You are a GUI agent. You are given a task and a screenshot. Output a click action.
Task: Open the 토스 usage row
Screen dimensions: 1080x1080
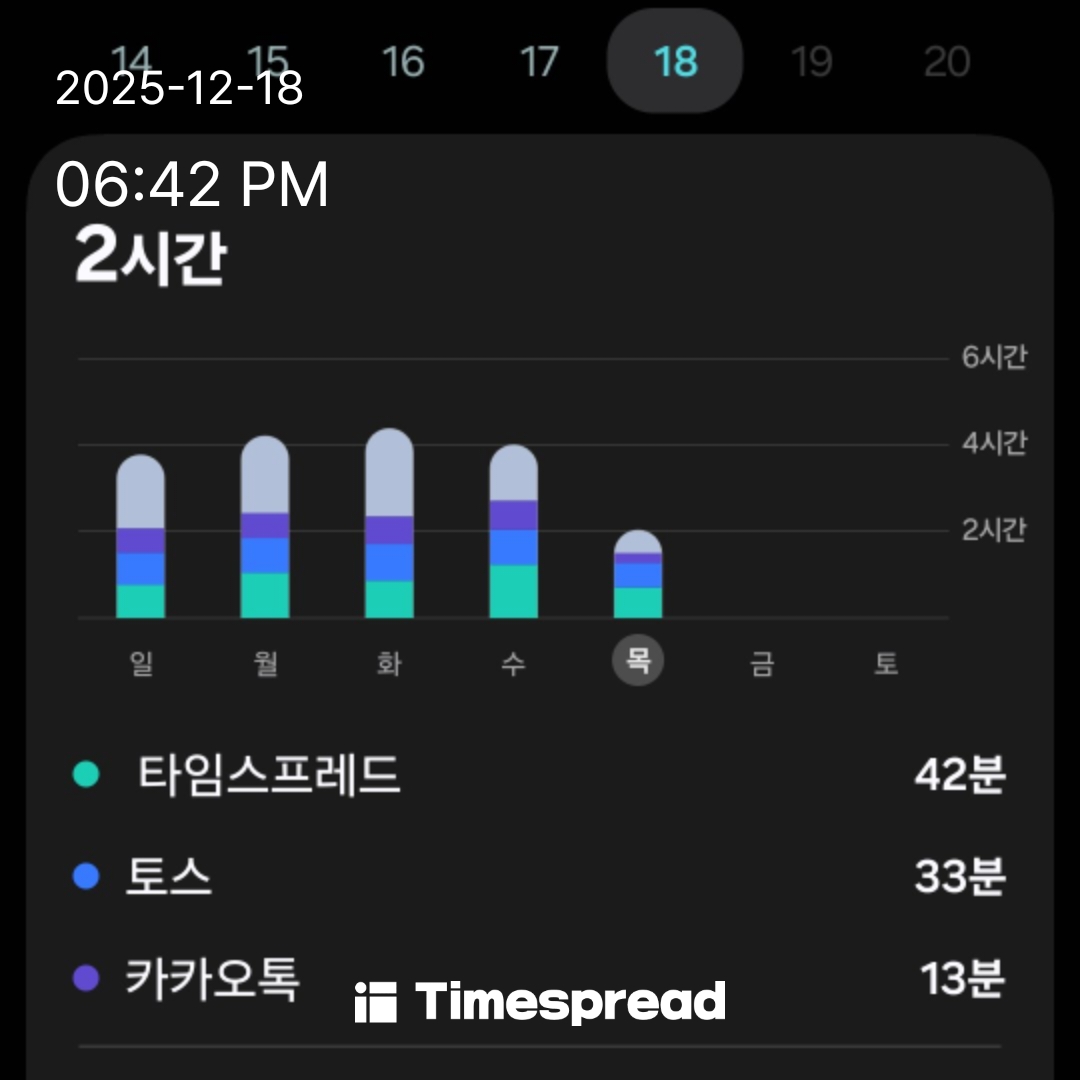[x=540, y=877]
